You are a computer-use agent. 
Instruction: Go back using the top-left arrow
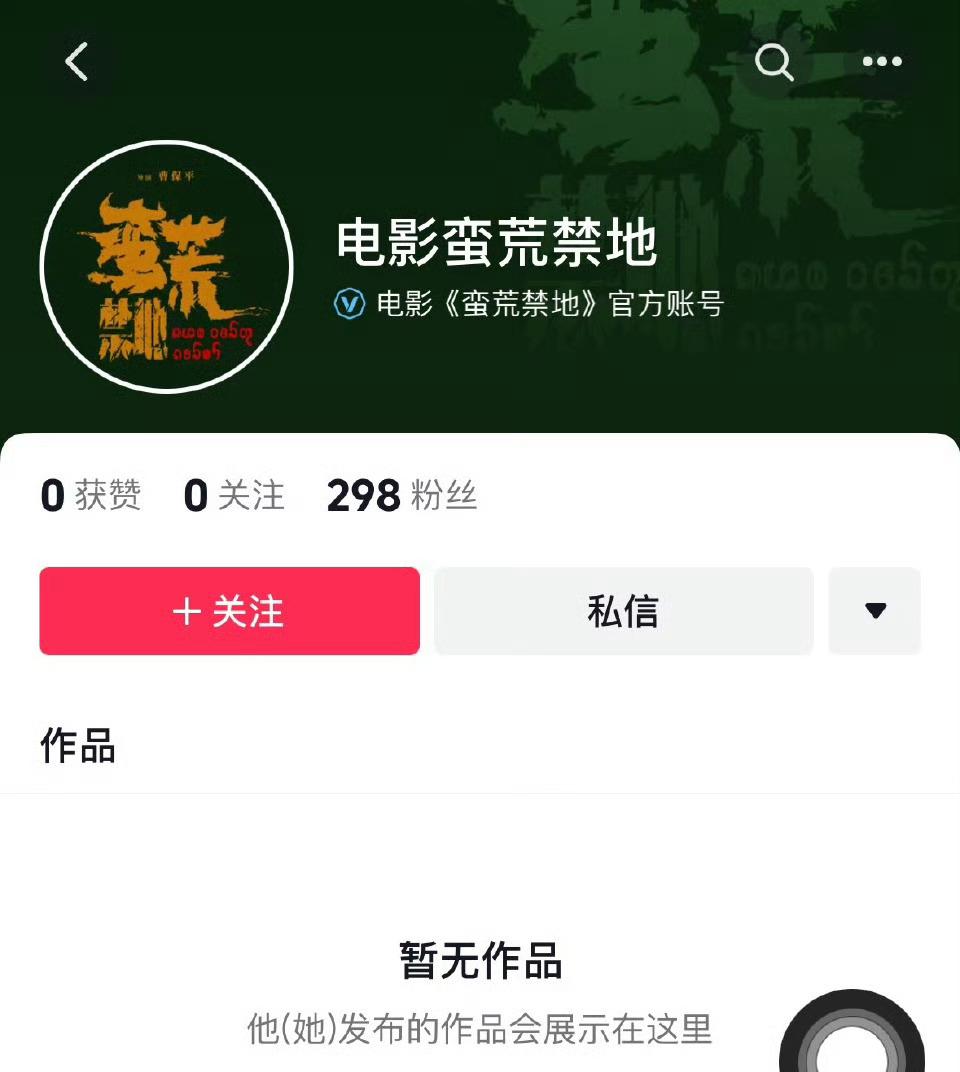(x=77, y=62)
